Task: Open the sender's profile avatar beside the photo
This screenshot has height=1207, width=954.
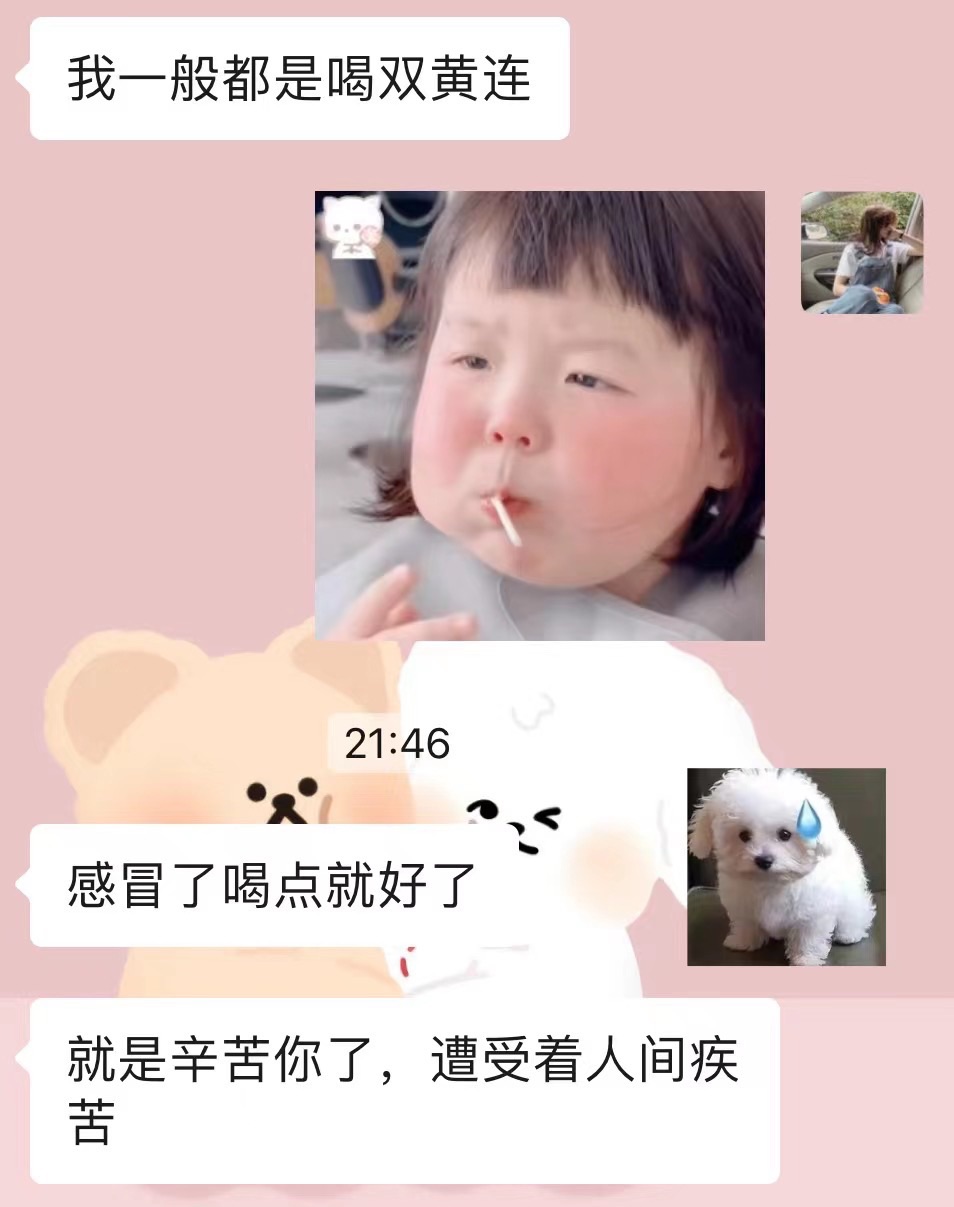Action: coord(862,253)
